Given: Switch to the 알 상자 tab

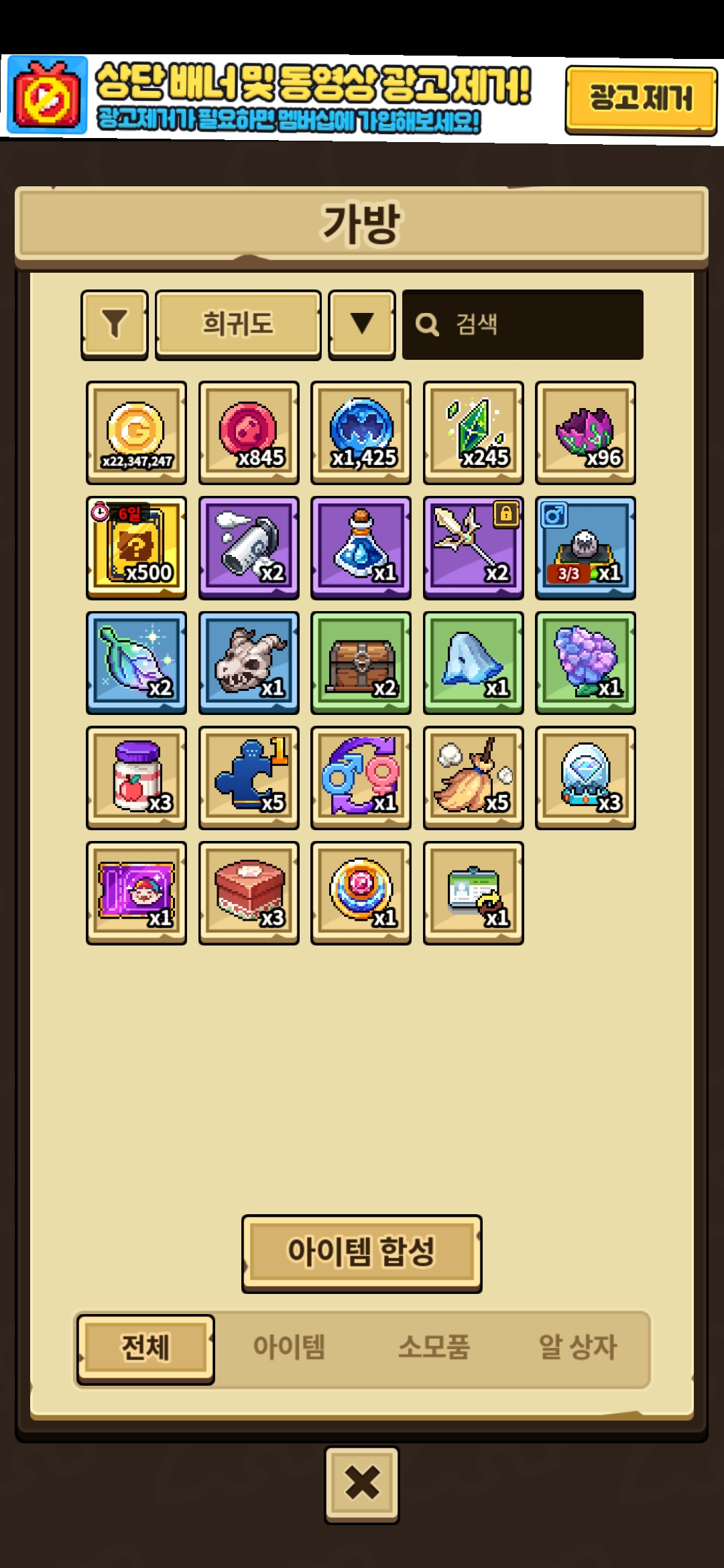Looking at the screenshot, I should click(x=577, y=1347).
